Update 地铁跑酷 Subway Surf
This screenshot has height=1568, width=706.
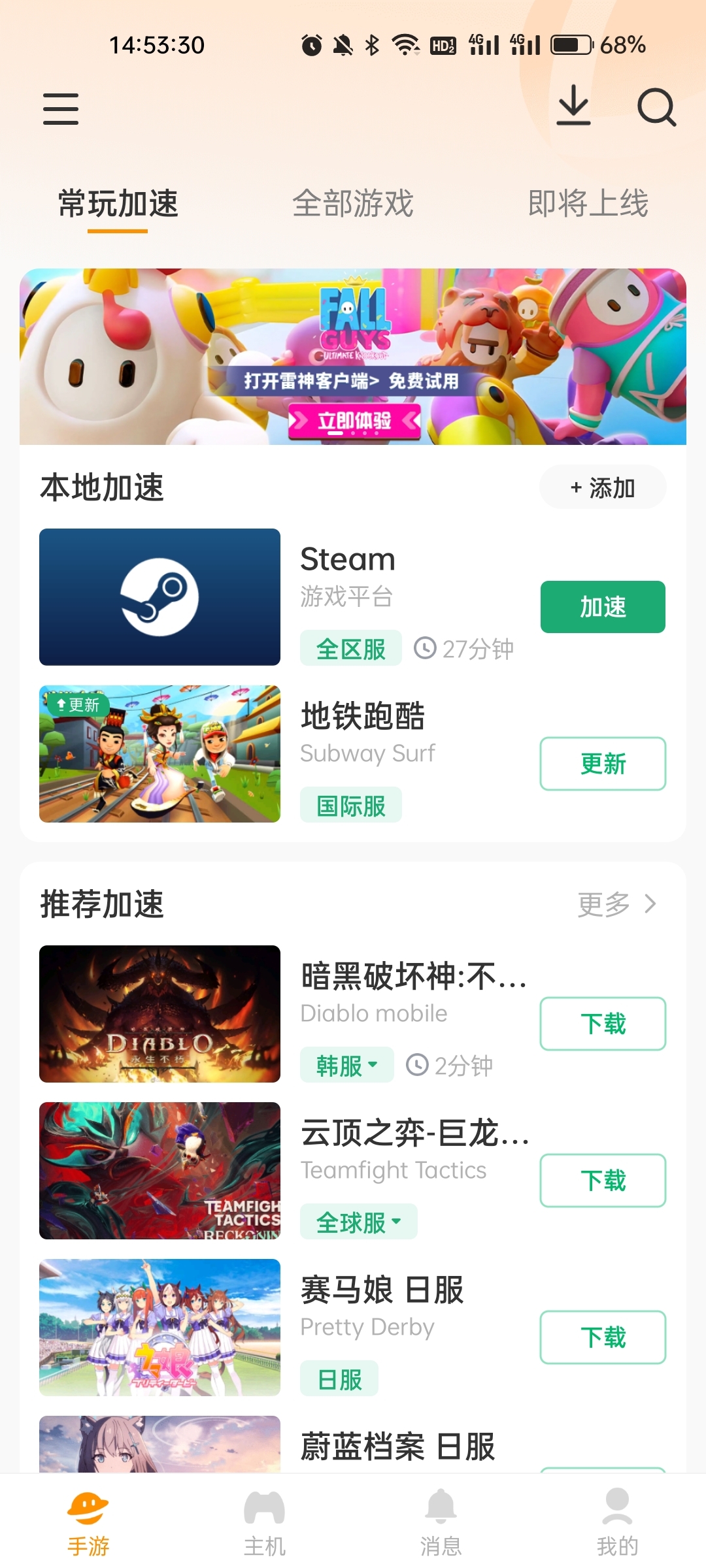[603, 764]
